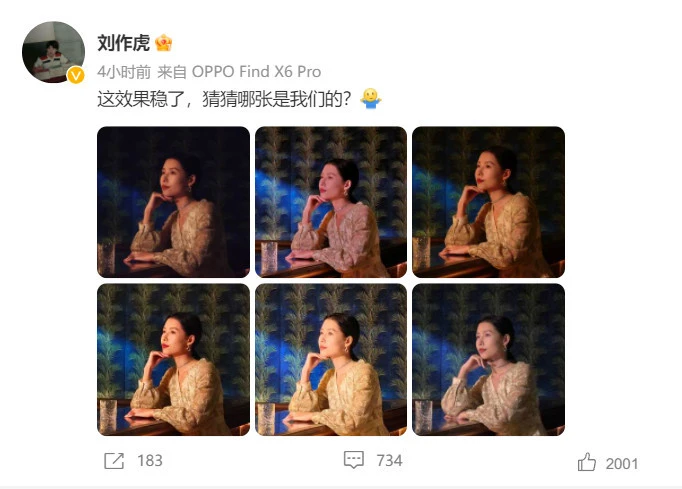
Task: Open the first photo in the top row
Action: pos(173,202)
